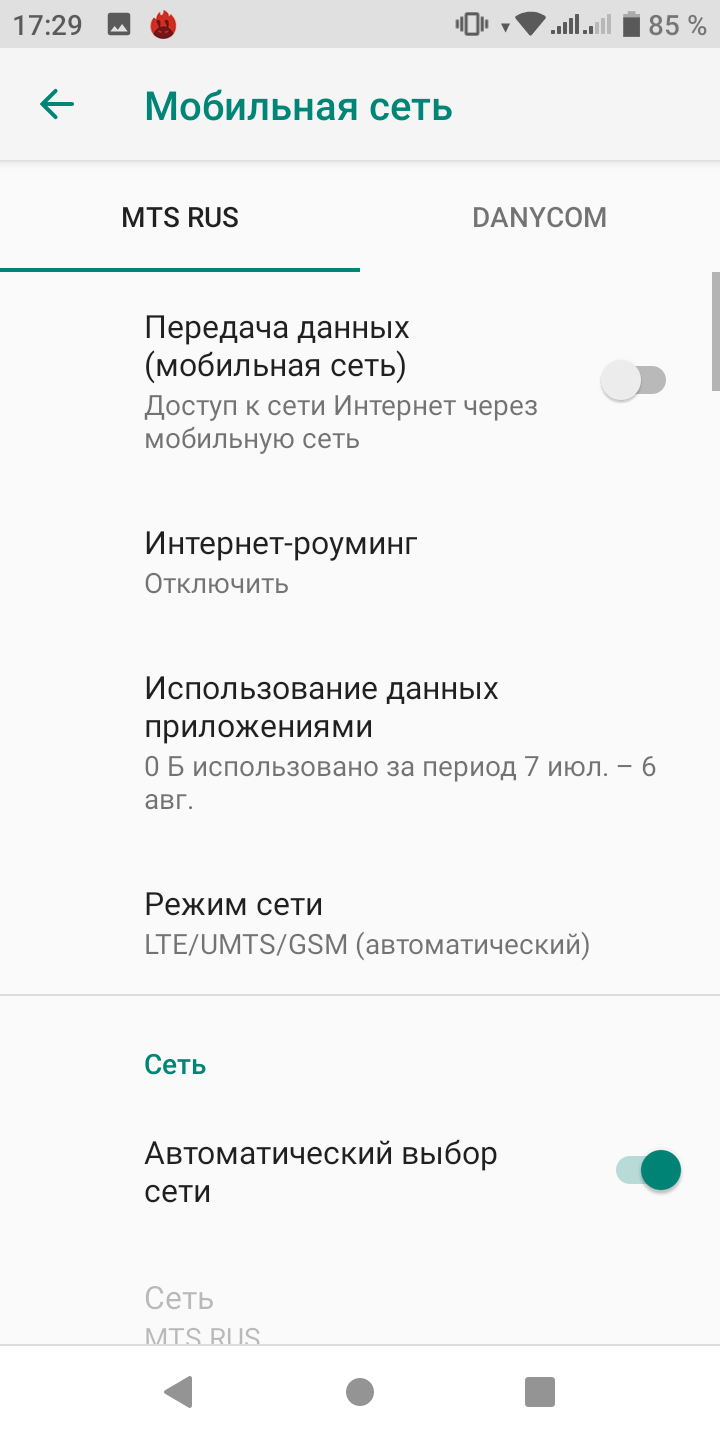The width and height of the screenshot is (720, 1440).
Task: Disable Автоматический выбор сети switch
Action: point(648,1171)
